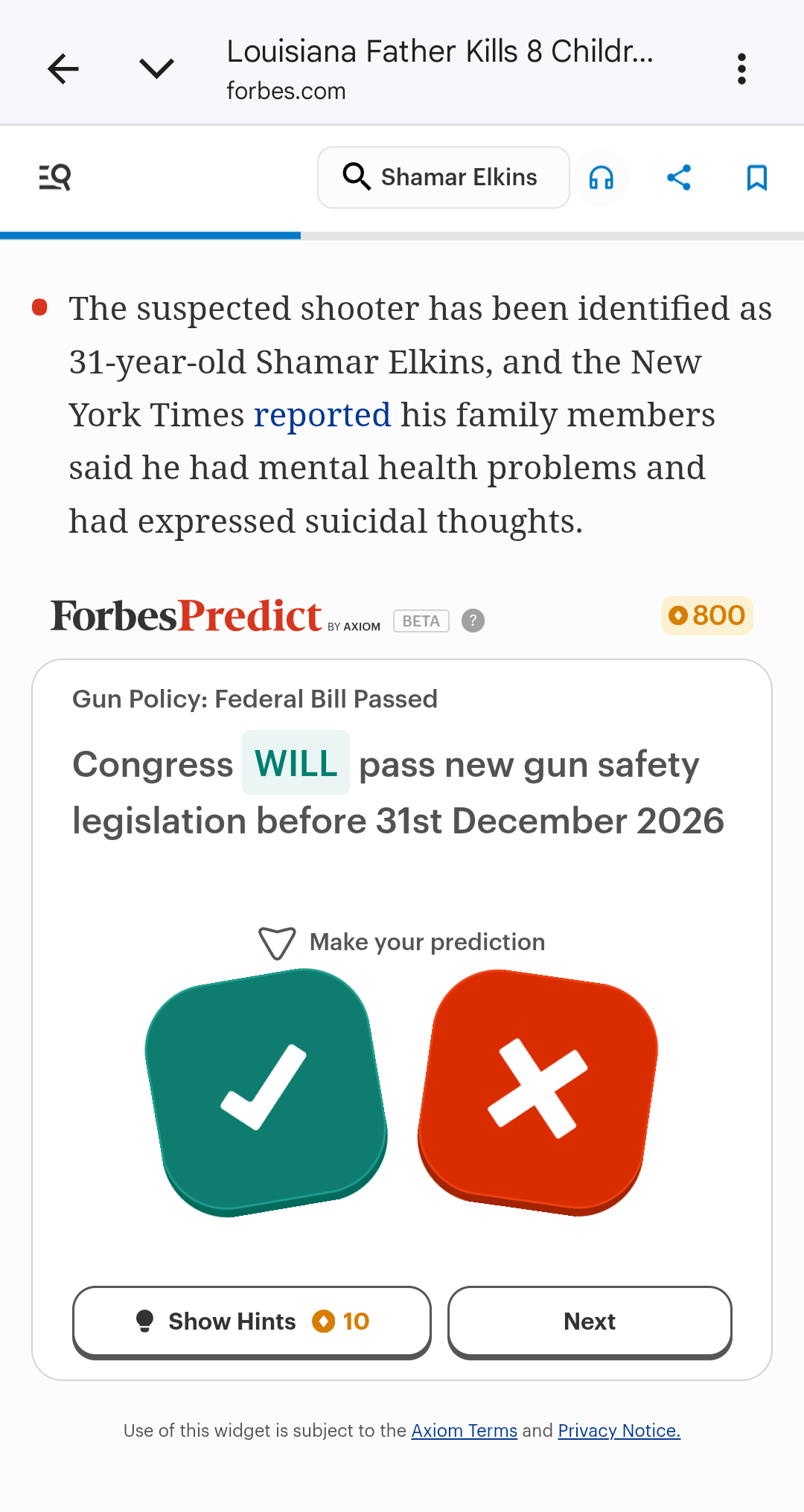
Task: Predict yes with the green checkmark
Action: [266, 1092]
